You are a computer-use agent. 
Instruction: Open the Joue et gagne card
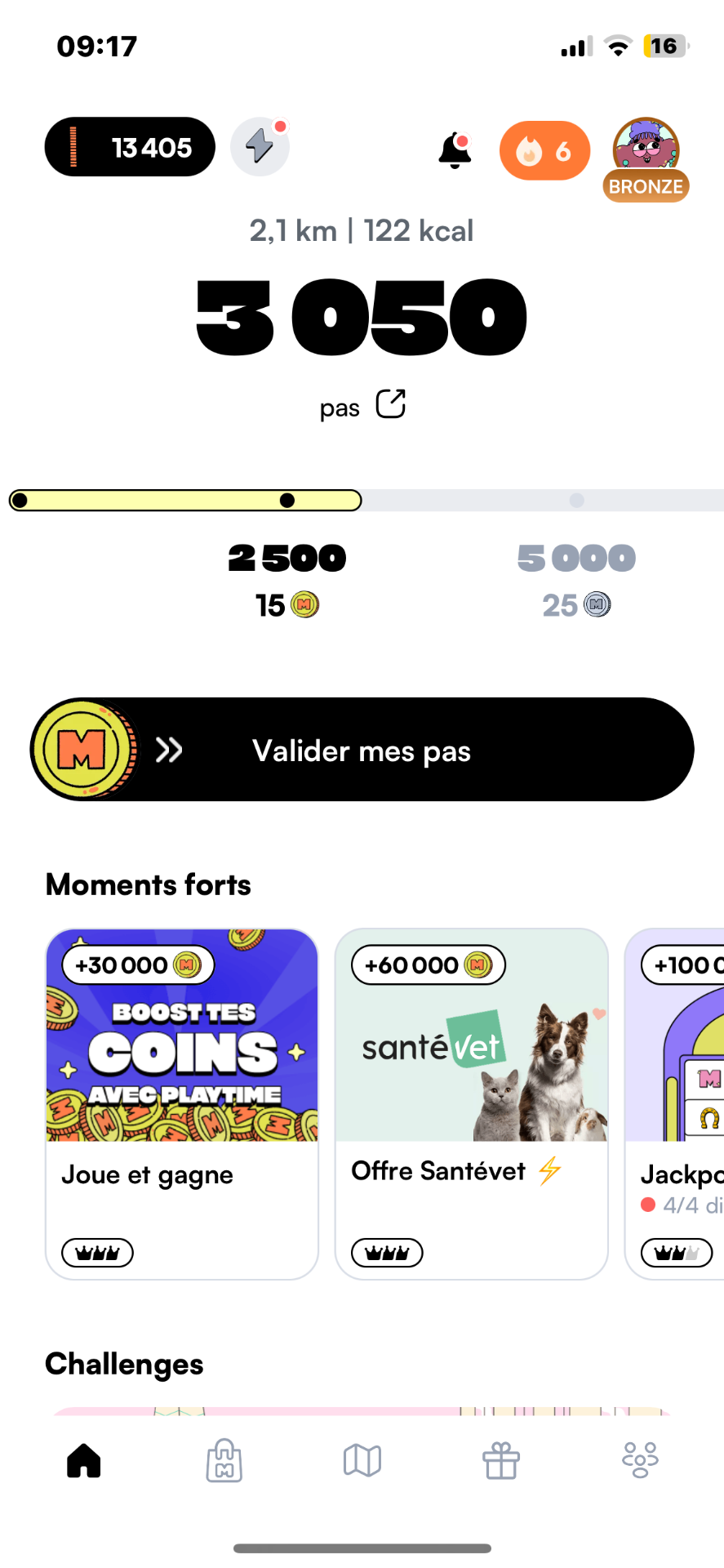point(181,1102)
